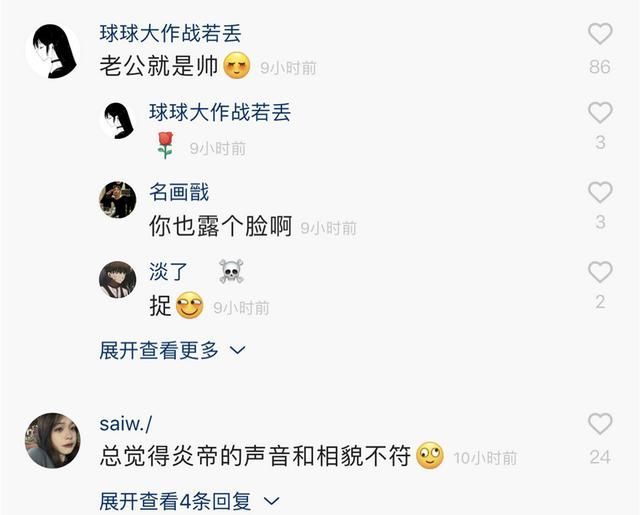
Task: Open 淡了's profile avatar
Action: coord(118,279)
